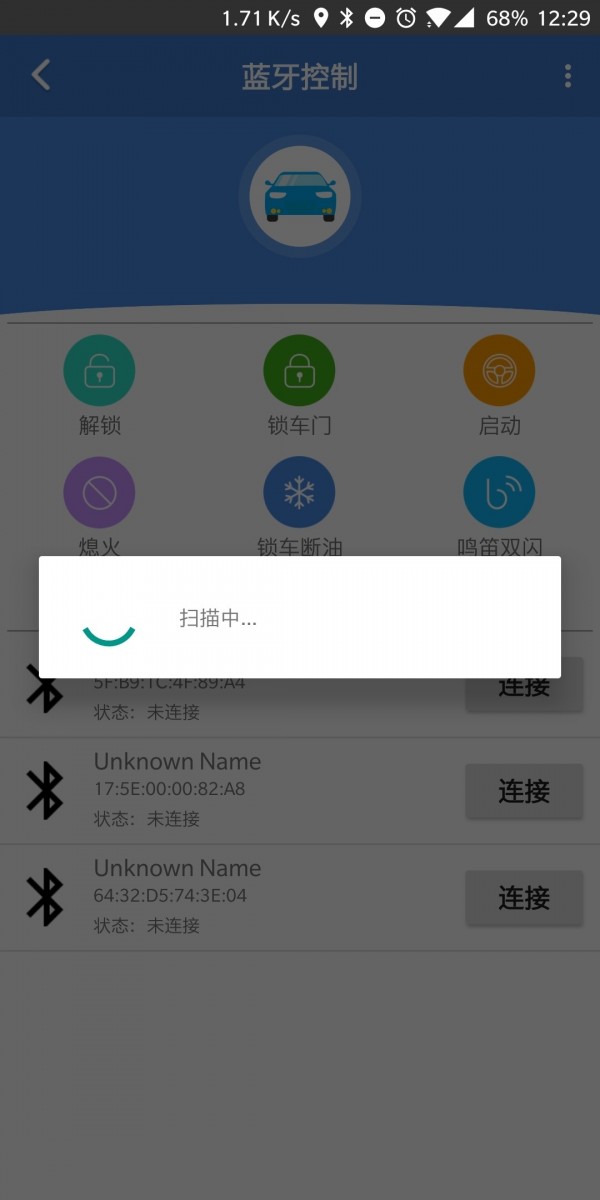Tap the 锁车门 lock doors button
This screenshot has width=600, height=1200.
(299, 371)
